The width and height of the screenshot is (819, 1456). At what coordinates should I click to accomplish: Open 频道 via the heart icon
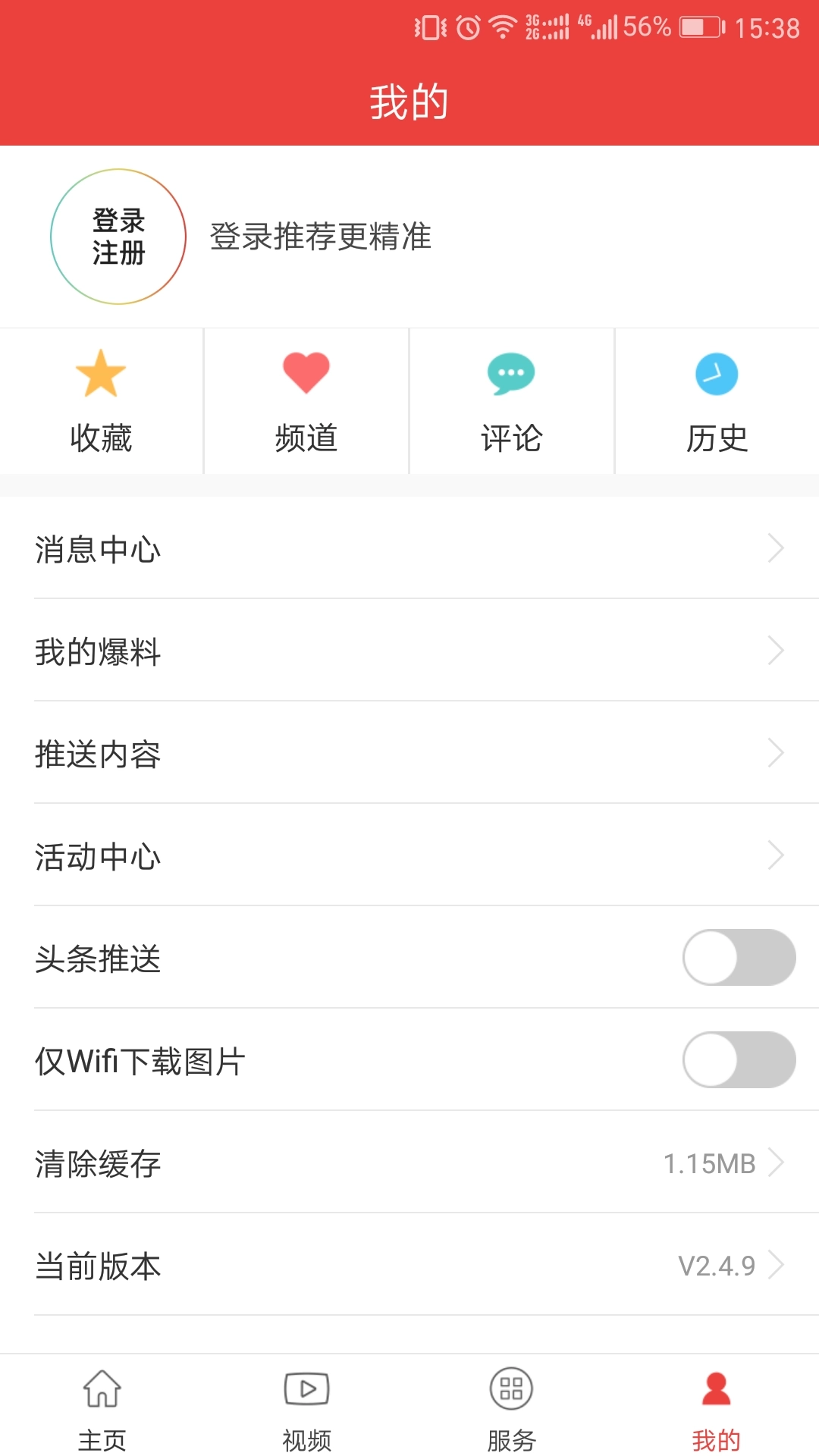(x=306, y=373)
